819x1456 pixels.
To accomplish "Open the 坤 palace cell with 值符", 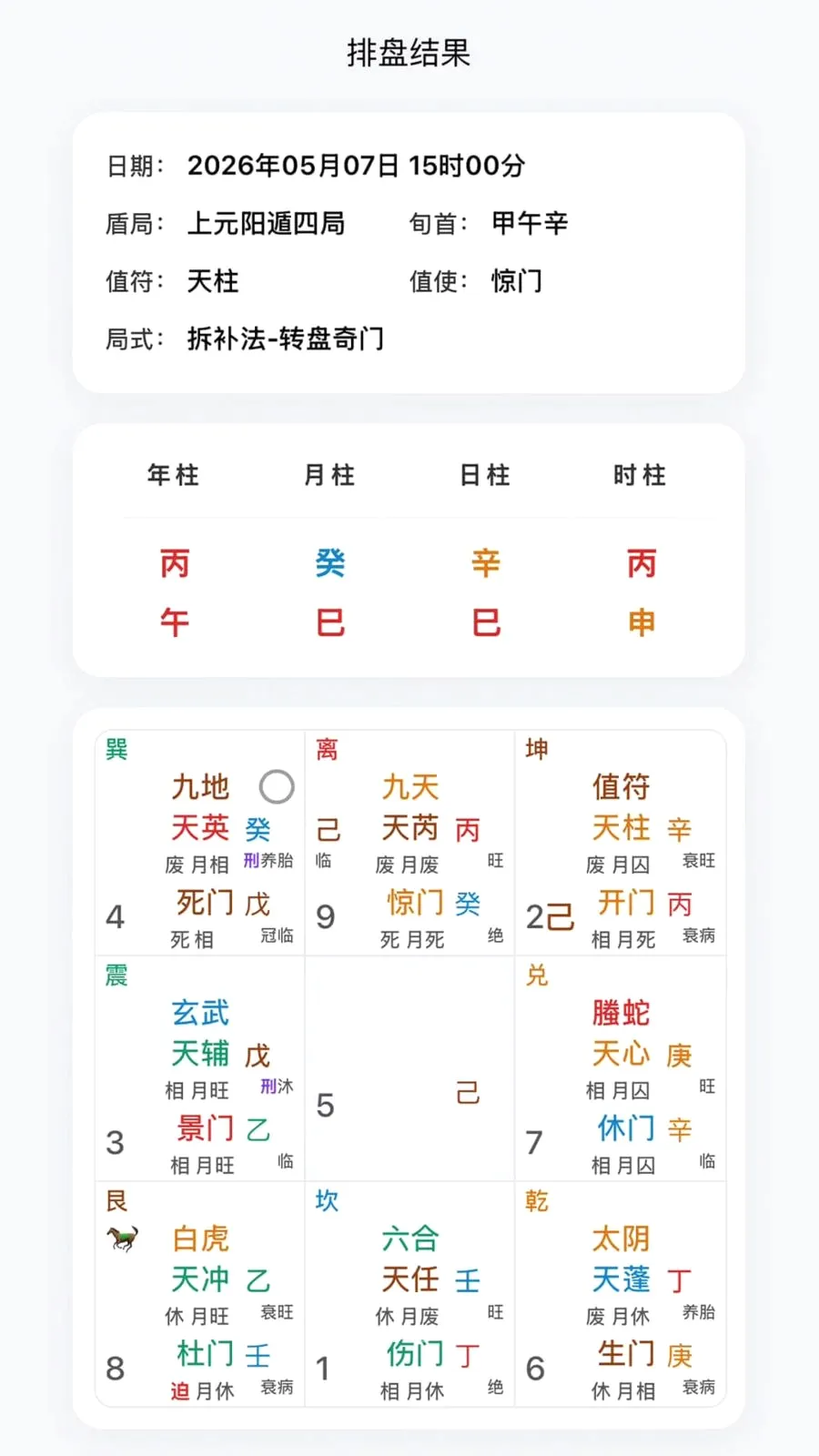I will coord(621,843).
